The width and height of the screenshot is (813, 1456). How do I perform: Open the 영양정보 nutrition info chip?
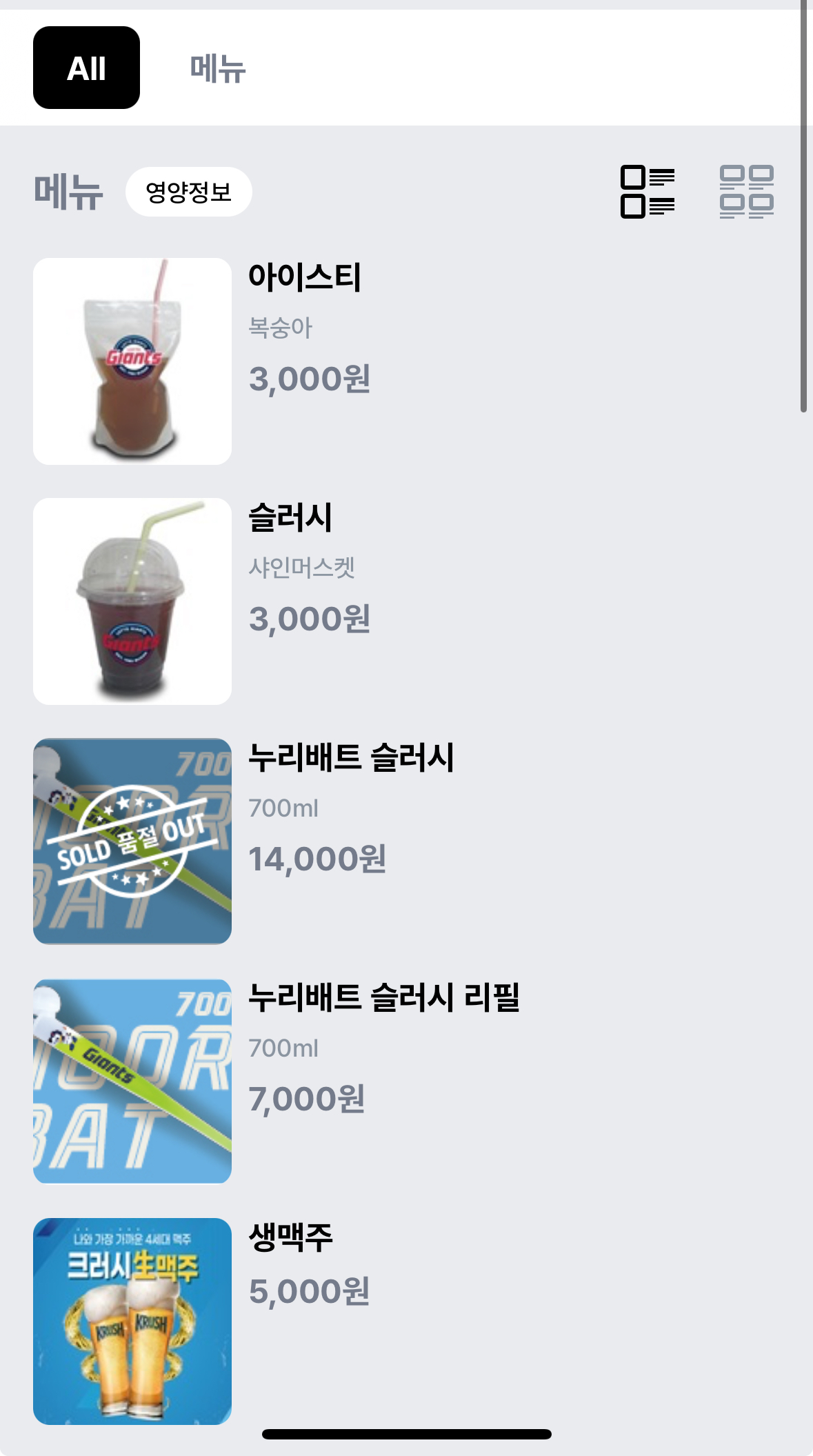tap(188, 192)
